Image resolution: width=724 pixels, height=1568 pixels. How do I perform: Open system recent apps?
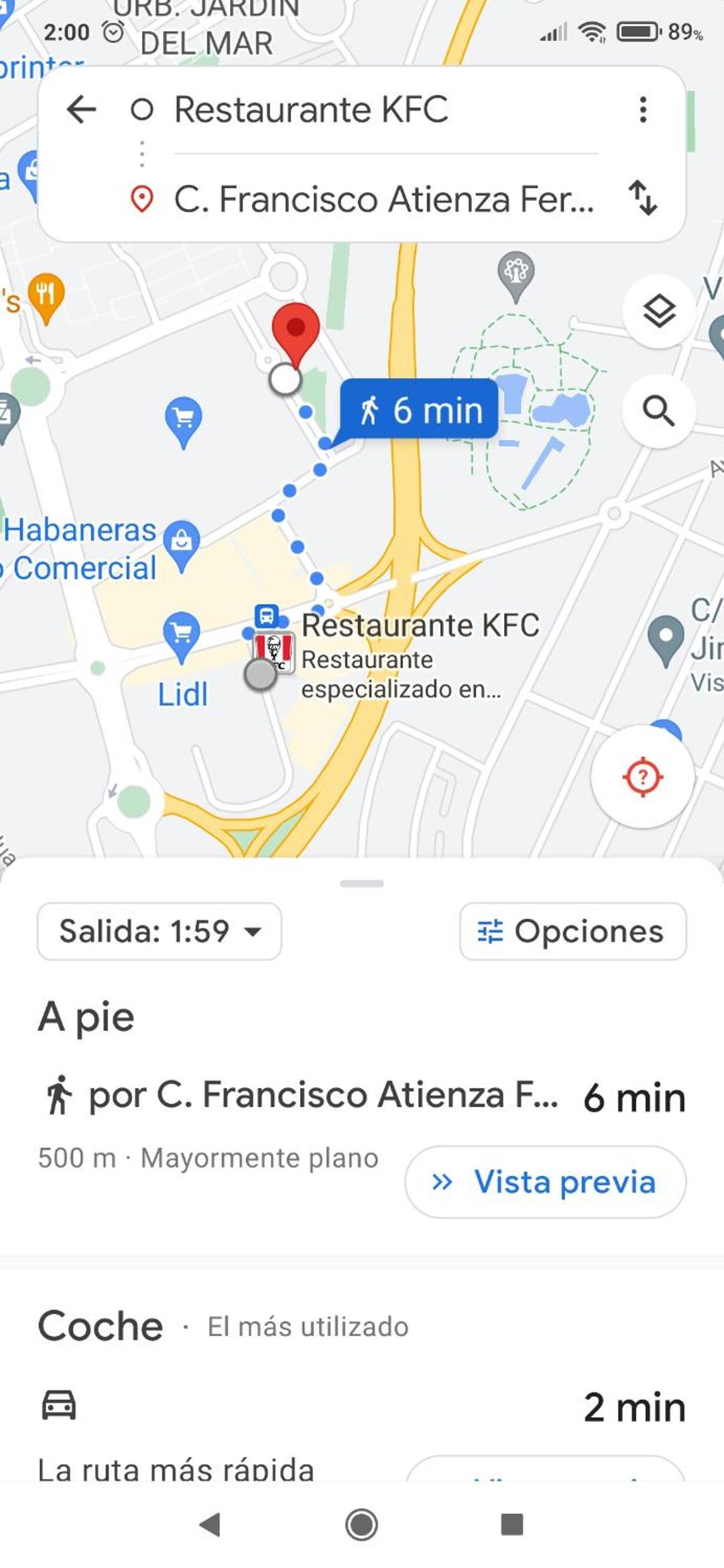(x=512, y=1524)
